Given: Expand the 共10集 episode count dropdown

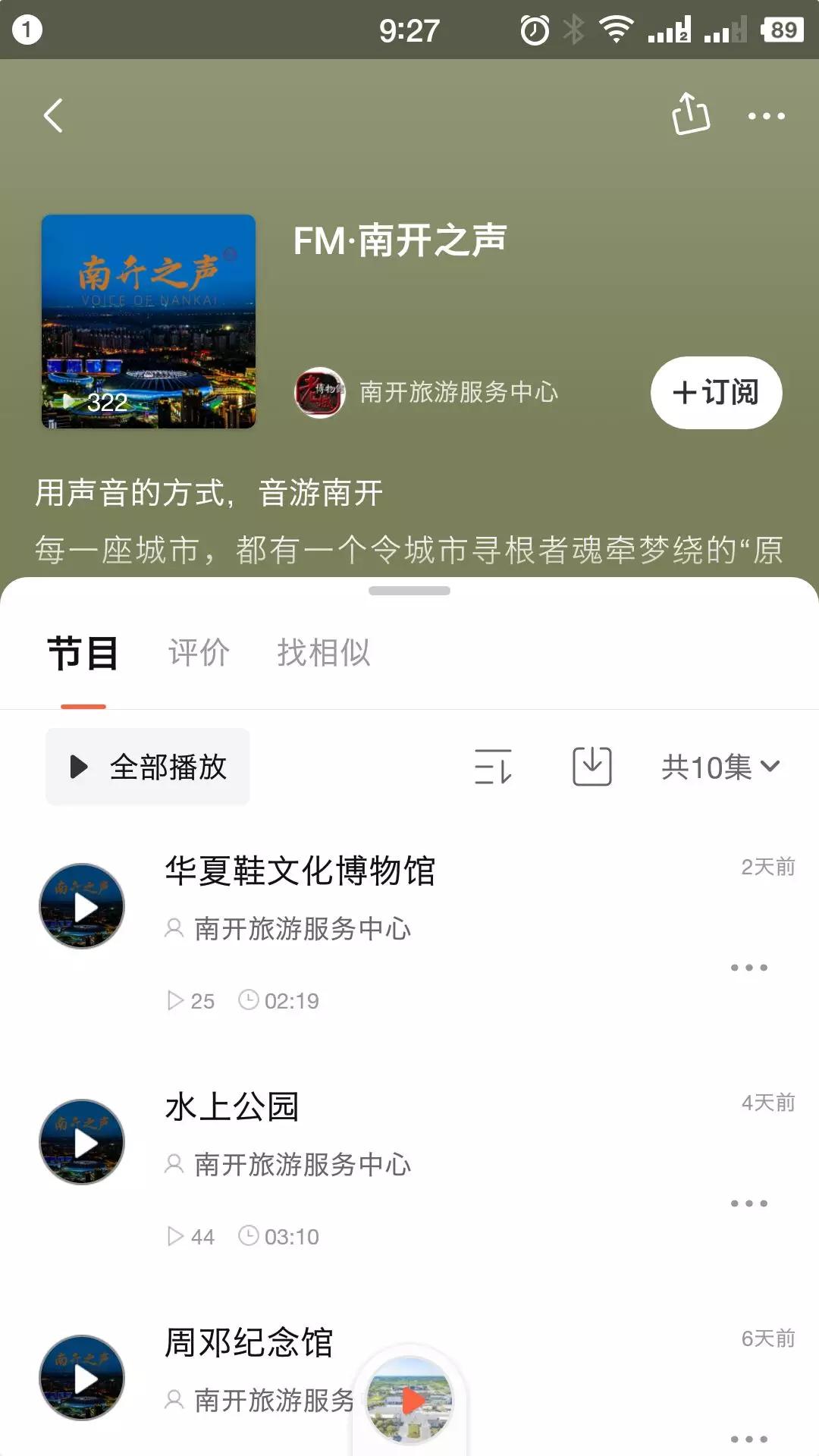Looking at the screenshot, I should pos(719,767).
